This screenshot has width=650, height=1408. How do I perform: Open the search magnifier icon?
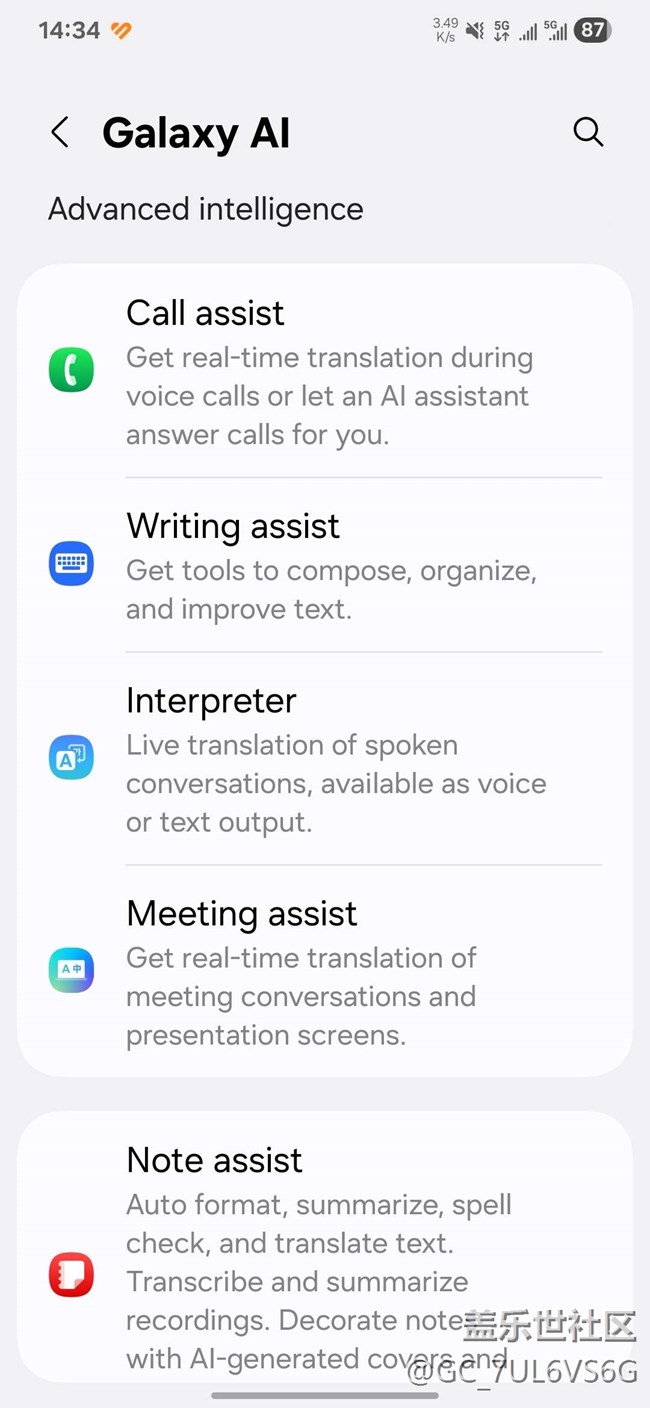click(x=588, y=132)
